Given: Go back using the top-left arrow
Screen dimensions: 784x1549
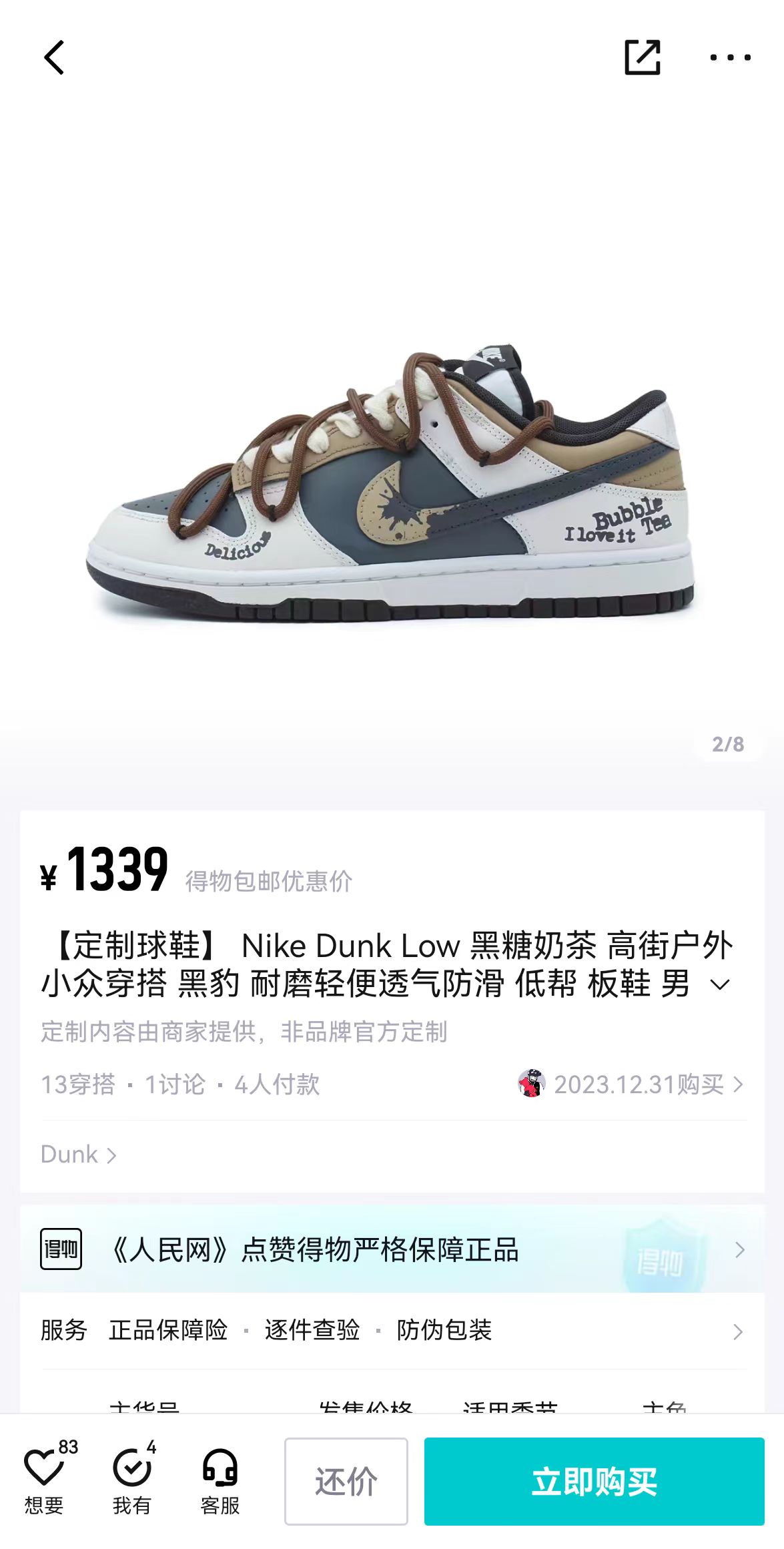Looking at the screenshot, I should 54,57.
